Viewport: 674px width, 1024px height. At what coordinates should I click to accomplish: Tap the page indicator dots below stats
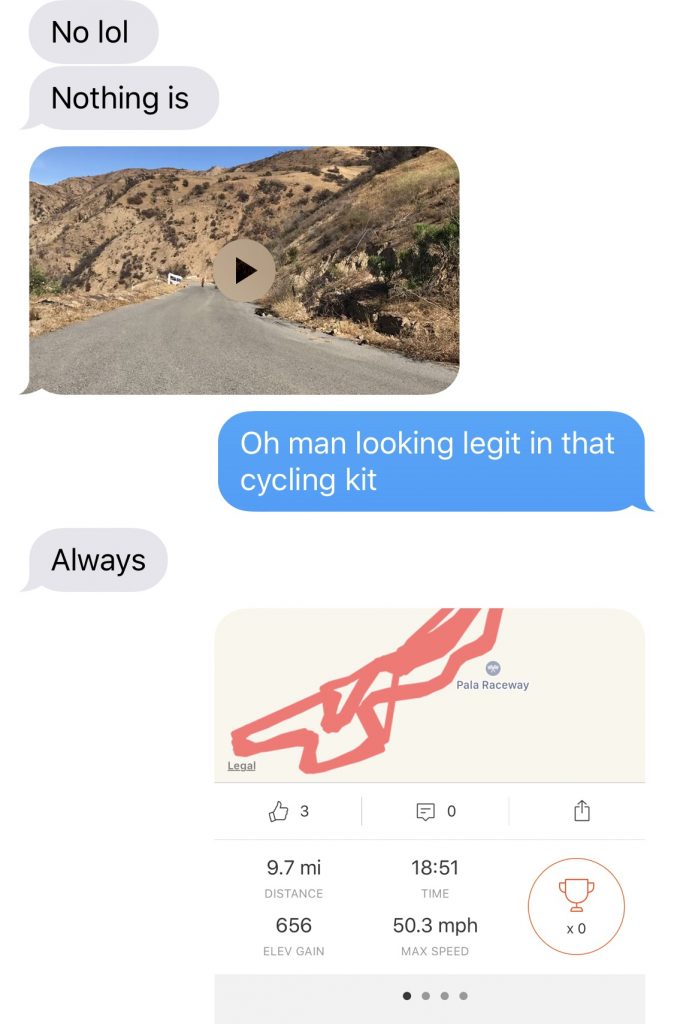click(x=435, y=996)
